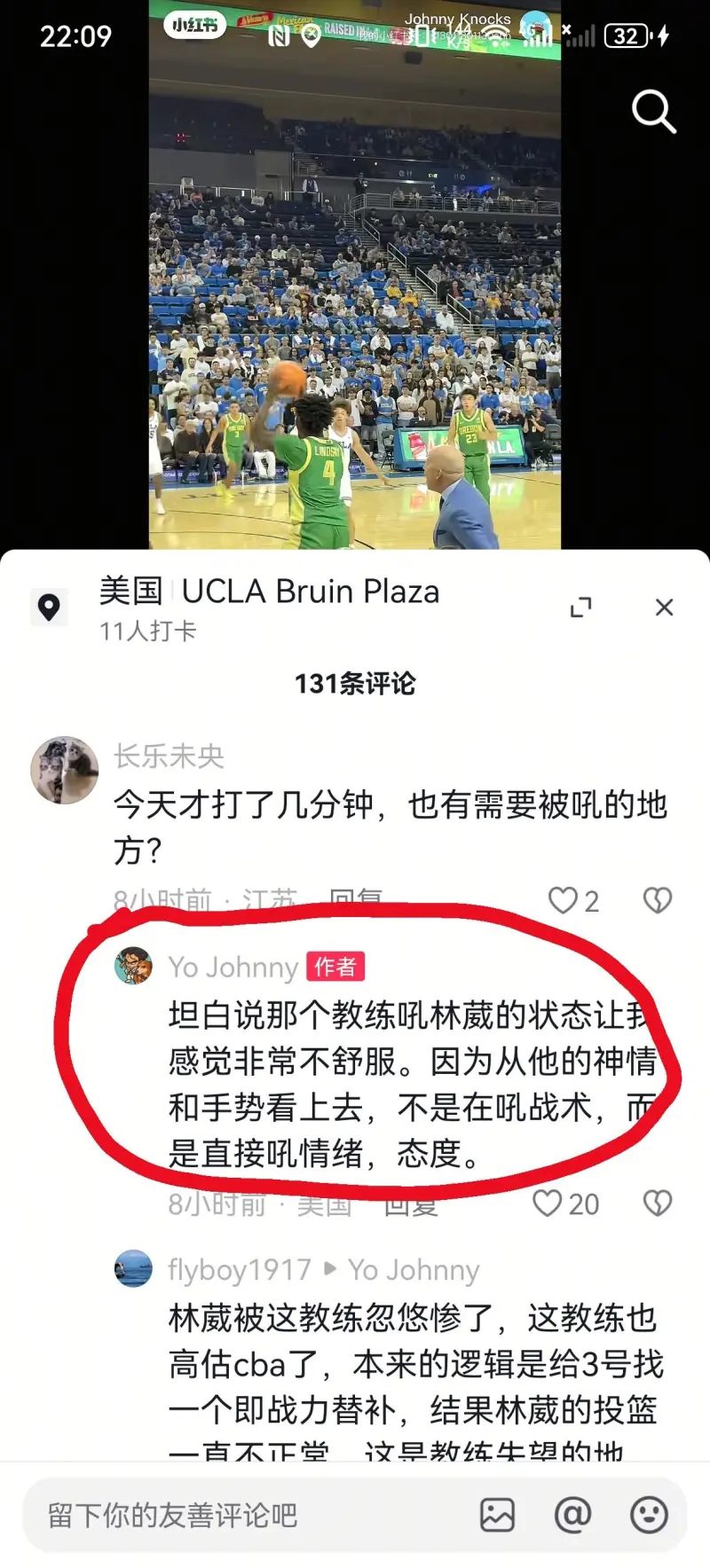Attach an image to the comment
This screenshot has height=1568, width=710.
tap(497, 1515)
